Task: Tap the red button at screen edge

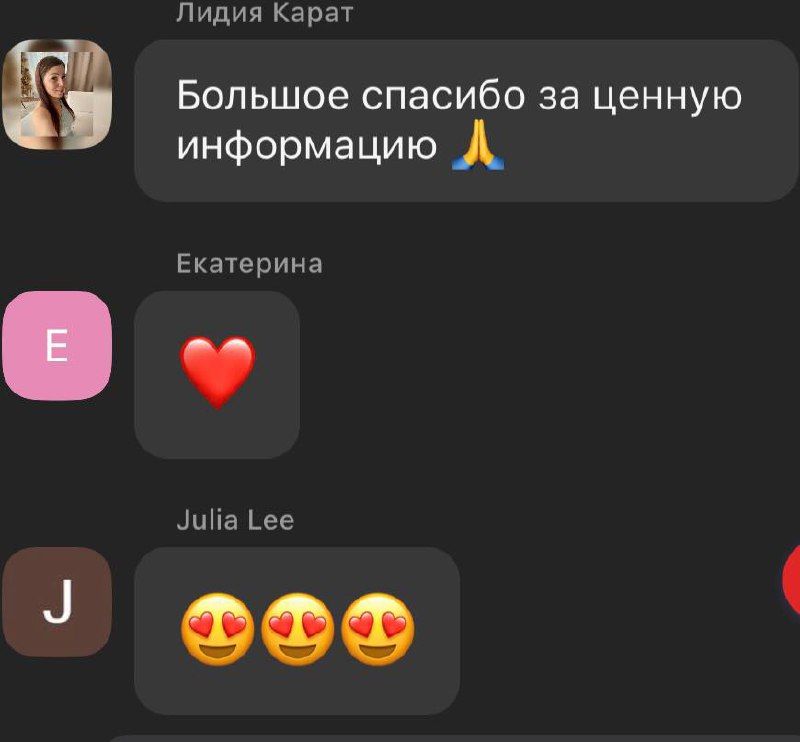Action: (791, 581)
